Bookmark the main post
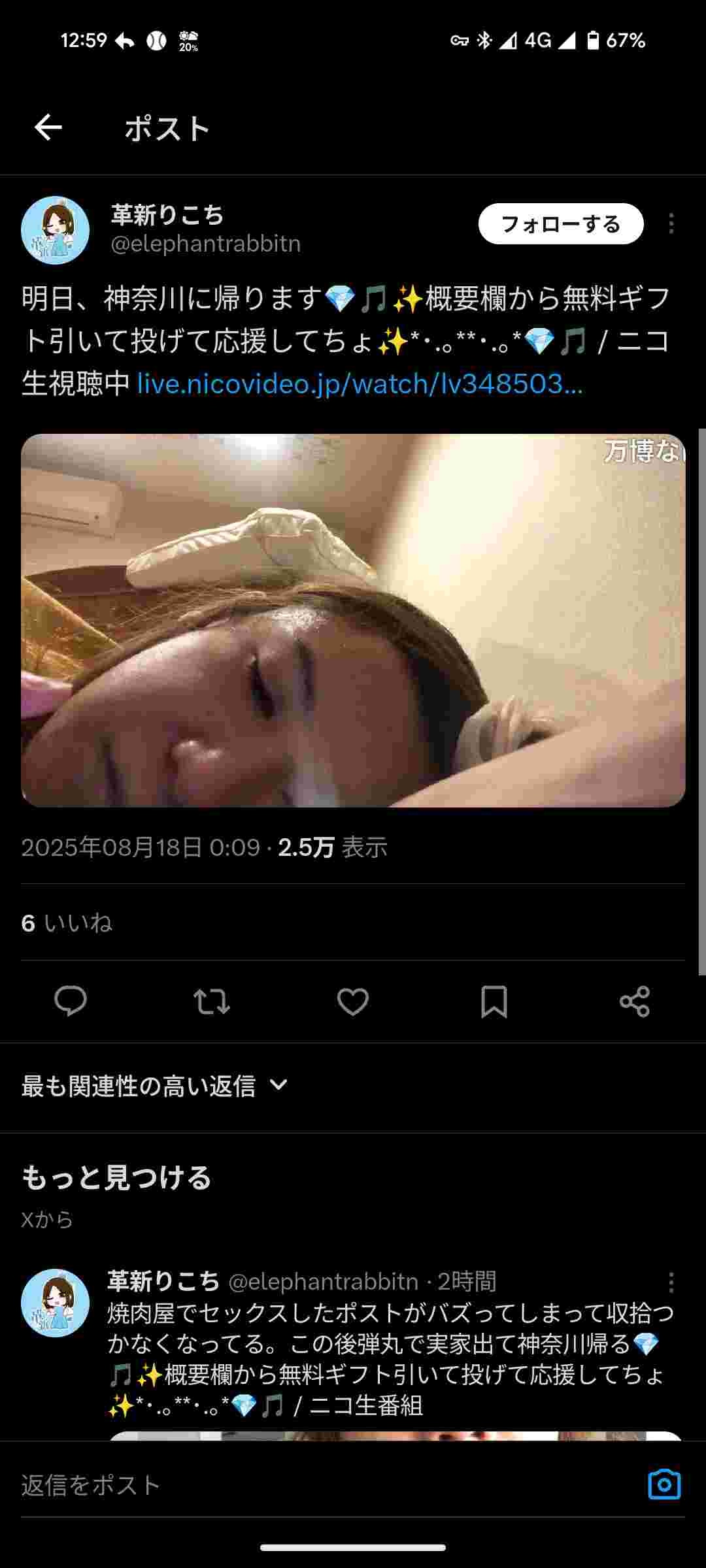706x1568 pixels. [x=494, y=1001]
